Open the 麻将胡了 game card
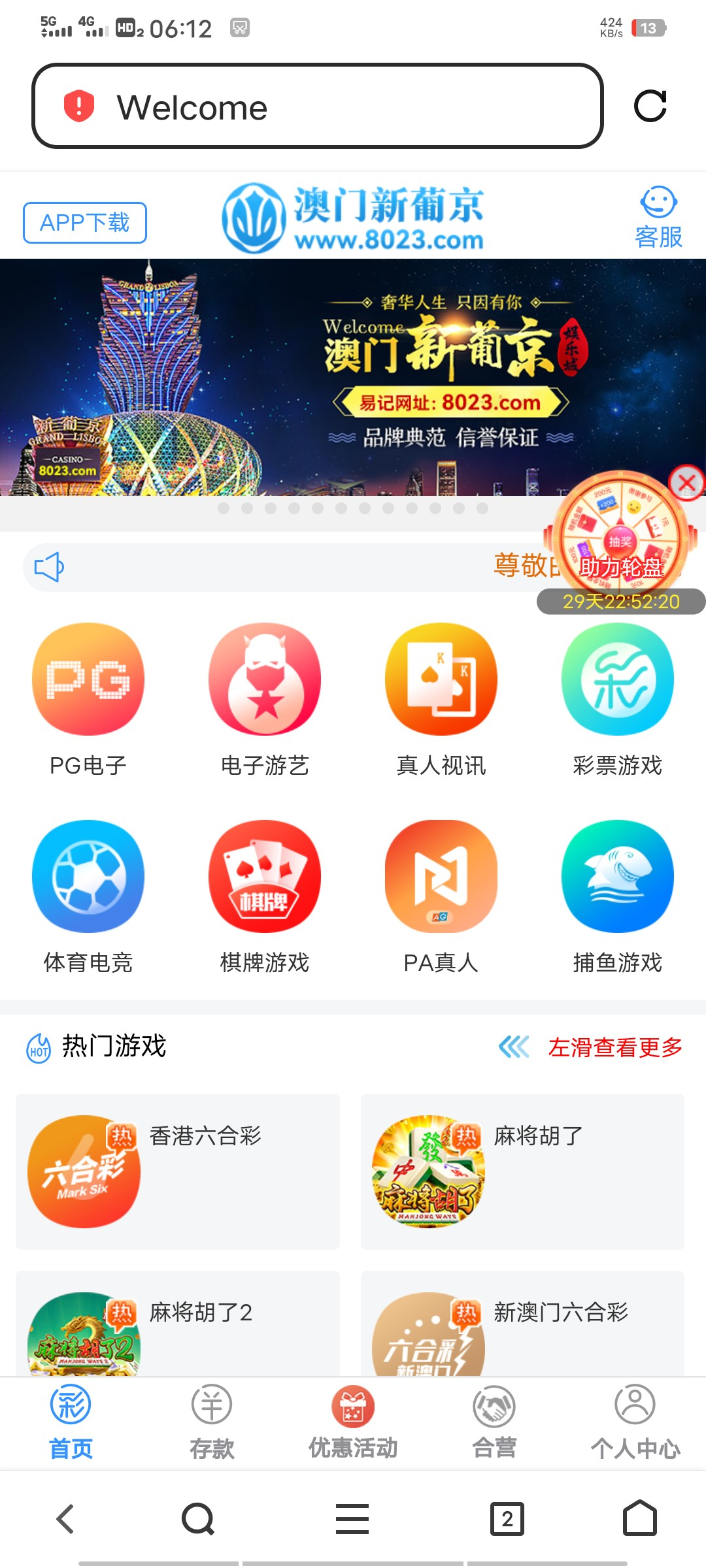The width and height of the screenshot is (706, 1568). 522,1171
